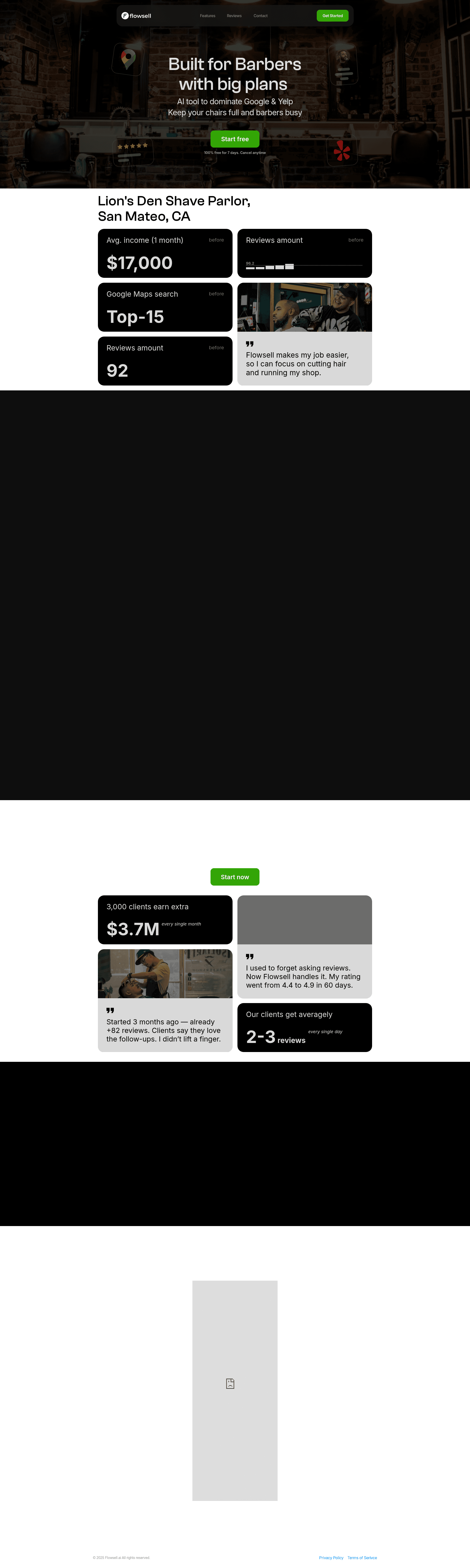The height and width of the screenshot is (1568, 470).
Task: Tap the Start now button
Action: [235, 877]
